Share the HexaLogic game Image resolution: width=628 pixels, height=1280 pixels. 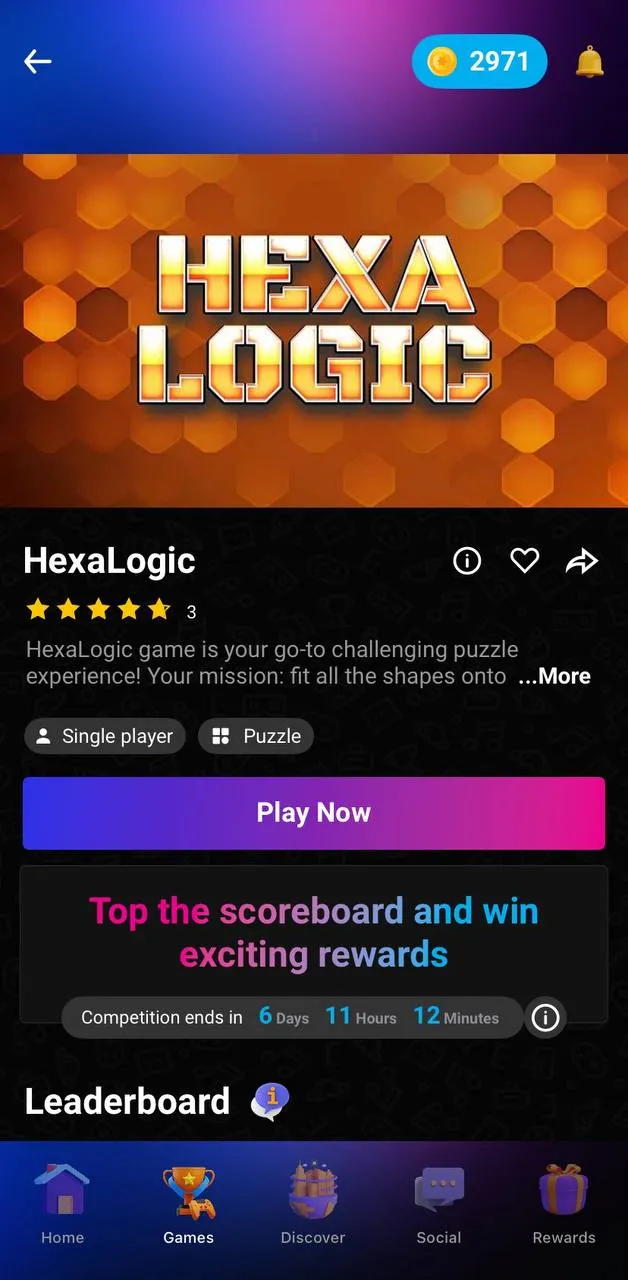[x=582, y=562]
